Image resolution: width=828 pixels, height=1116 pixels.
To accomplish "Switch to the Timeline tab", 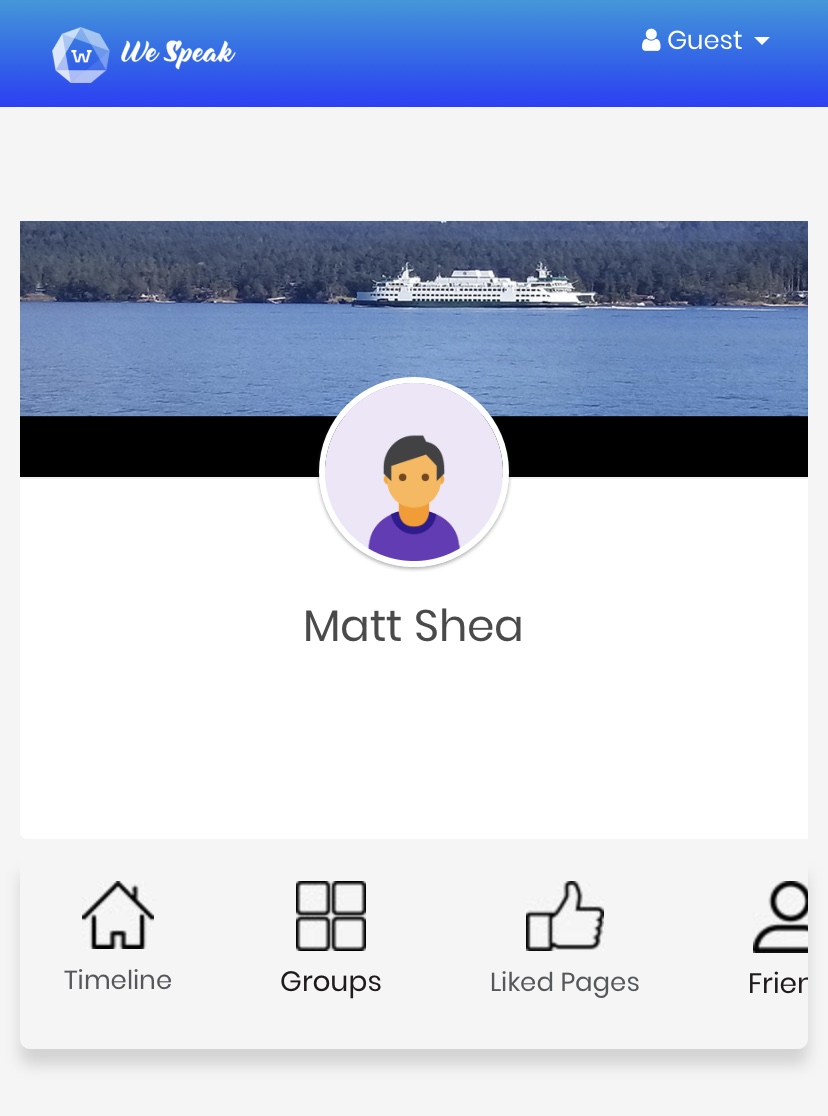I will click(x=118, y=937).
